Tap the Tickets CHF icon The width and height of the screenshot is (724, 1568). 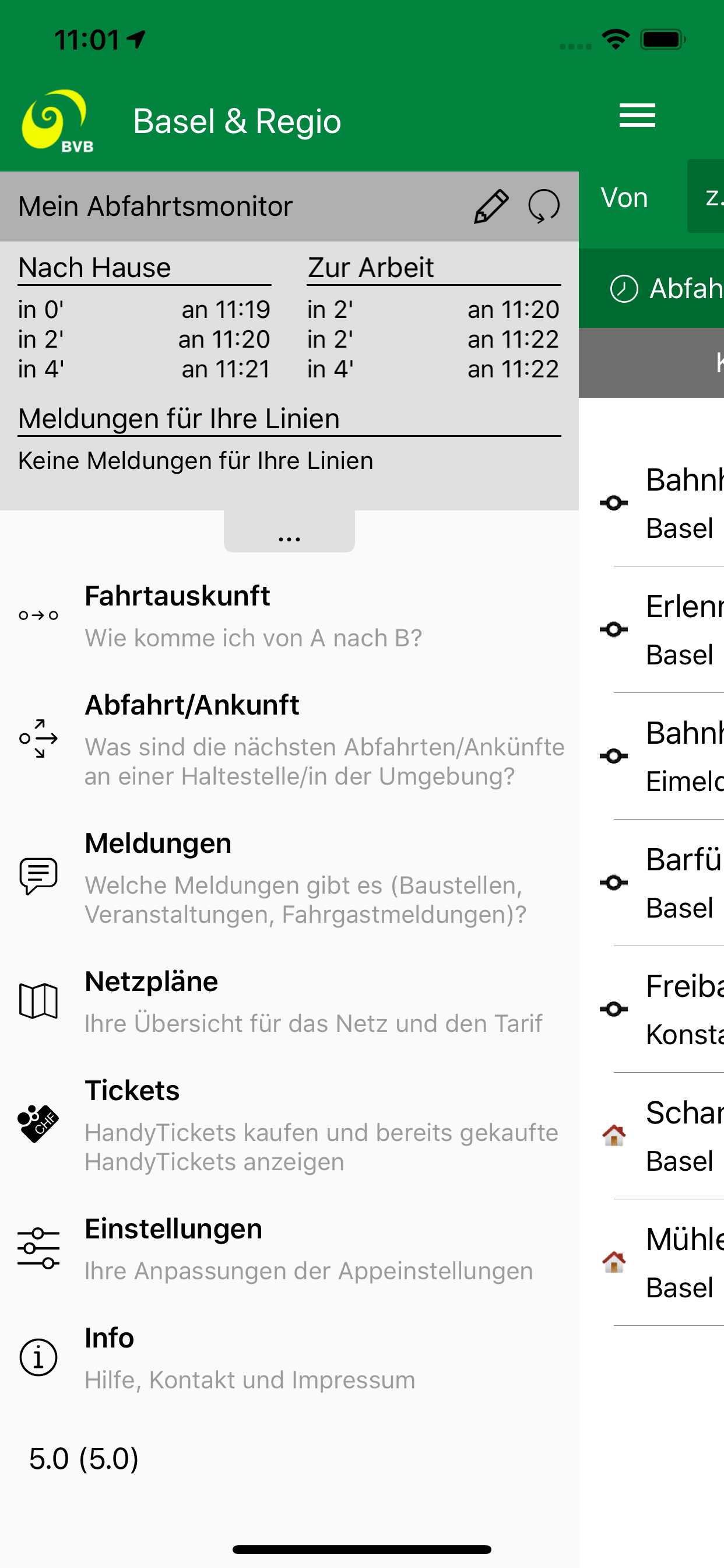pos(38,1122)
